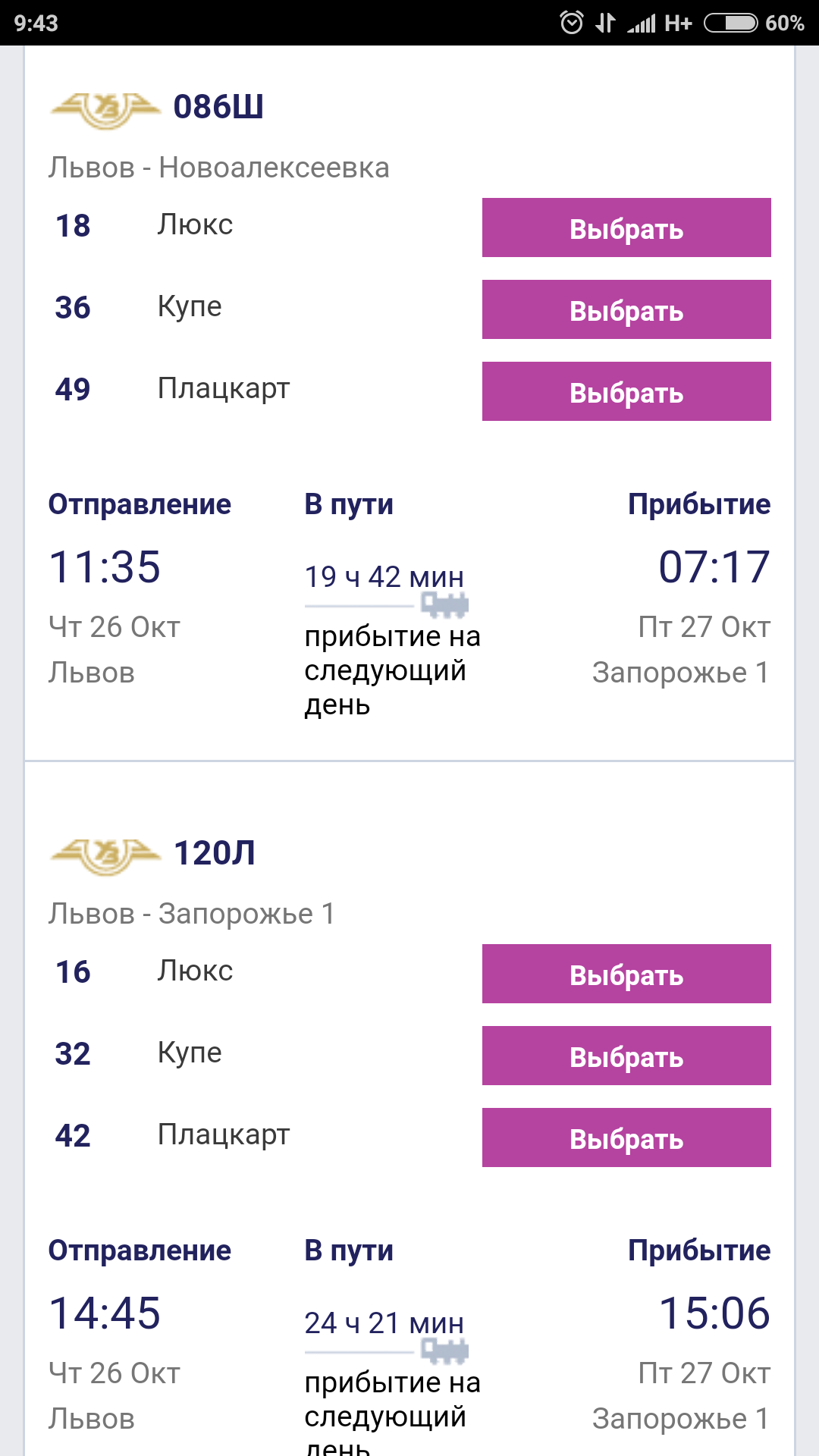
Task: Choose Купе seats on train 120Л
Action: click(626, 1056)
